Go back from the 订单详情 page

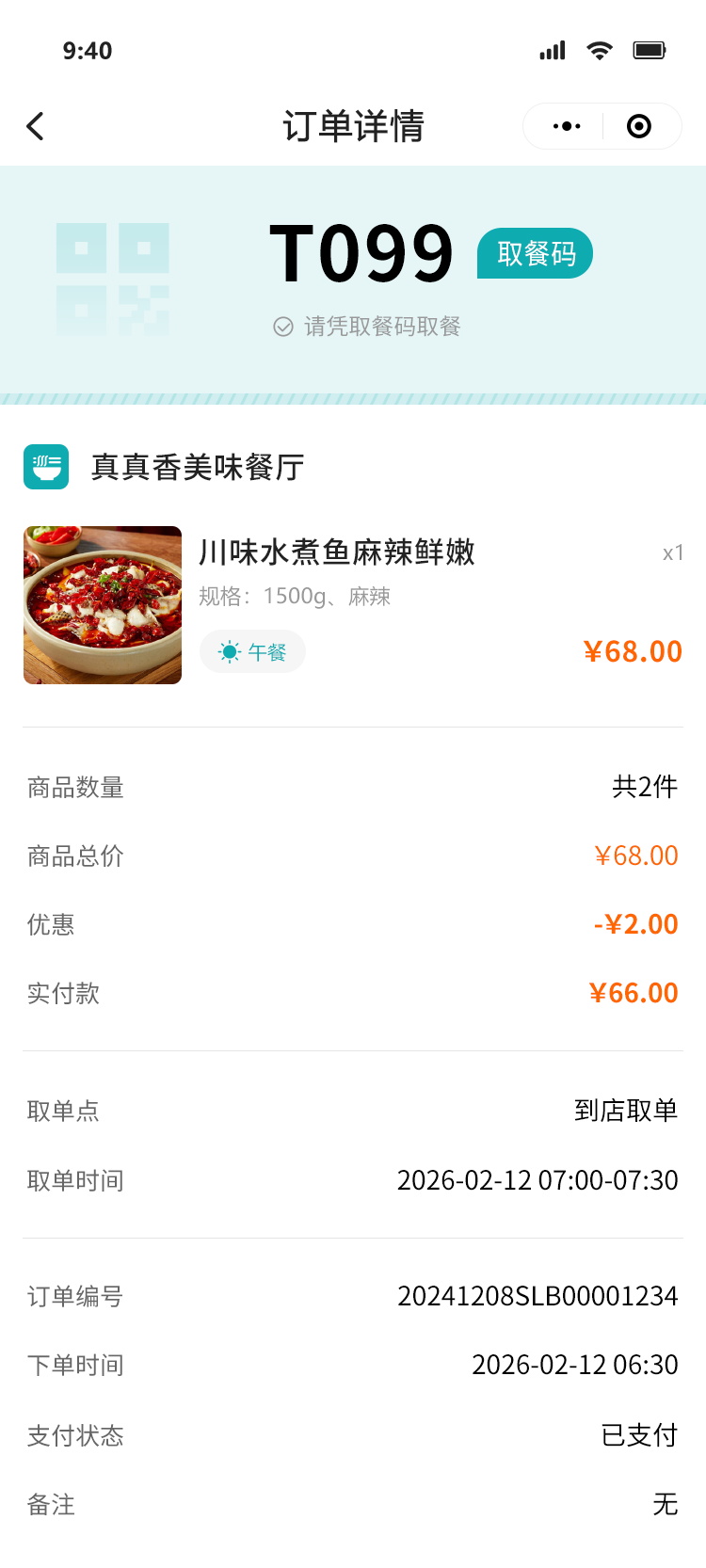[36, 126]
